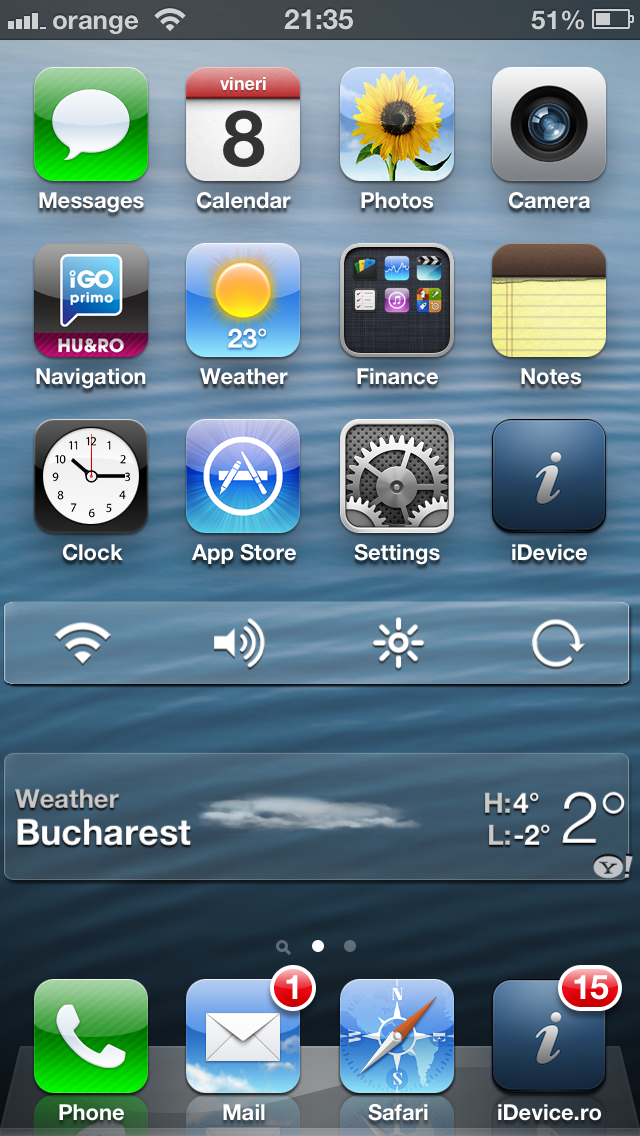Open Settings
Screen dimensions: 640x1136
(396, 476)
